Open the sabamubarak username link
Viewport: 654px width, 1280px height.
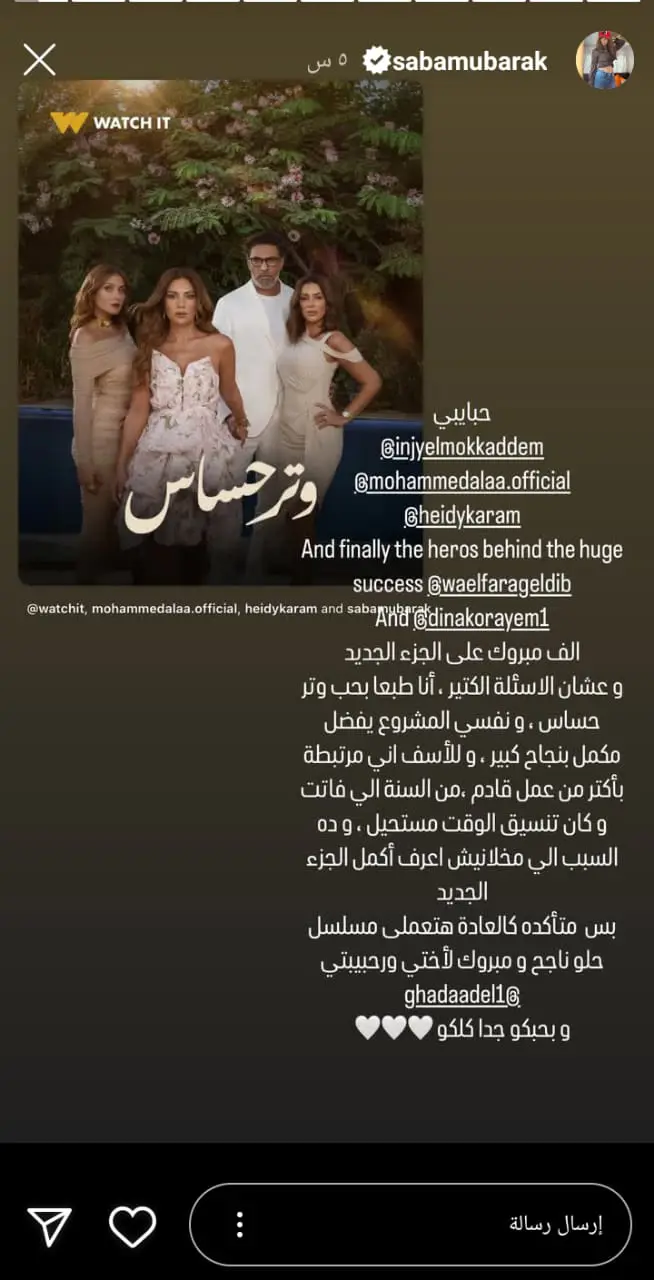coord(469,61)
